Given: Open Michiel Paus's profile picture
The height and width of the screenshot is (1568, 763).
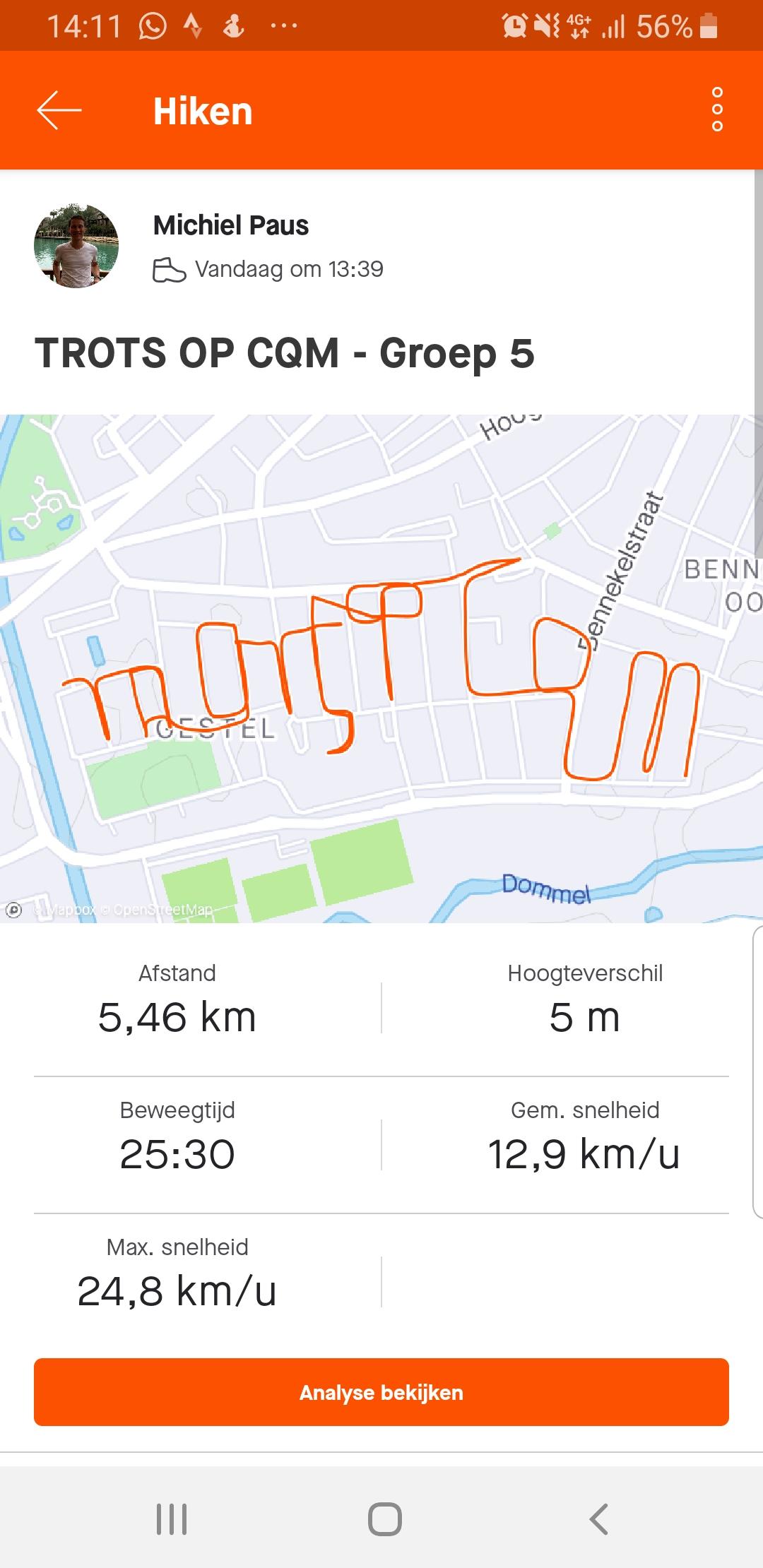Looking at the screenshot, I should click(x=76, y=247).
